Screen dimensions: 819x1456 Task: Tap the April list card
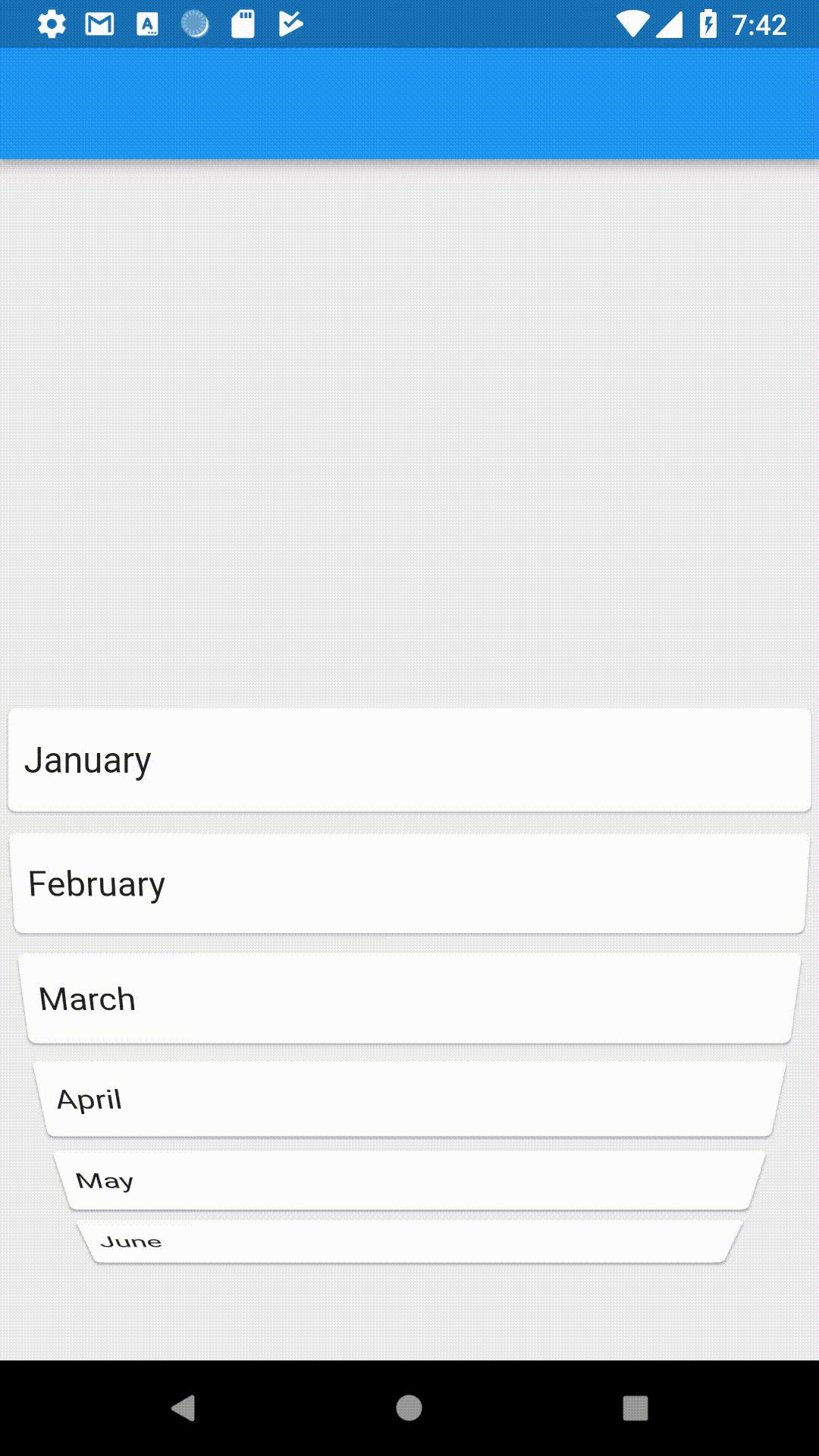(x=409, y=1099)
